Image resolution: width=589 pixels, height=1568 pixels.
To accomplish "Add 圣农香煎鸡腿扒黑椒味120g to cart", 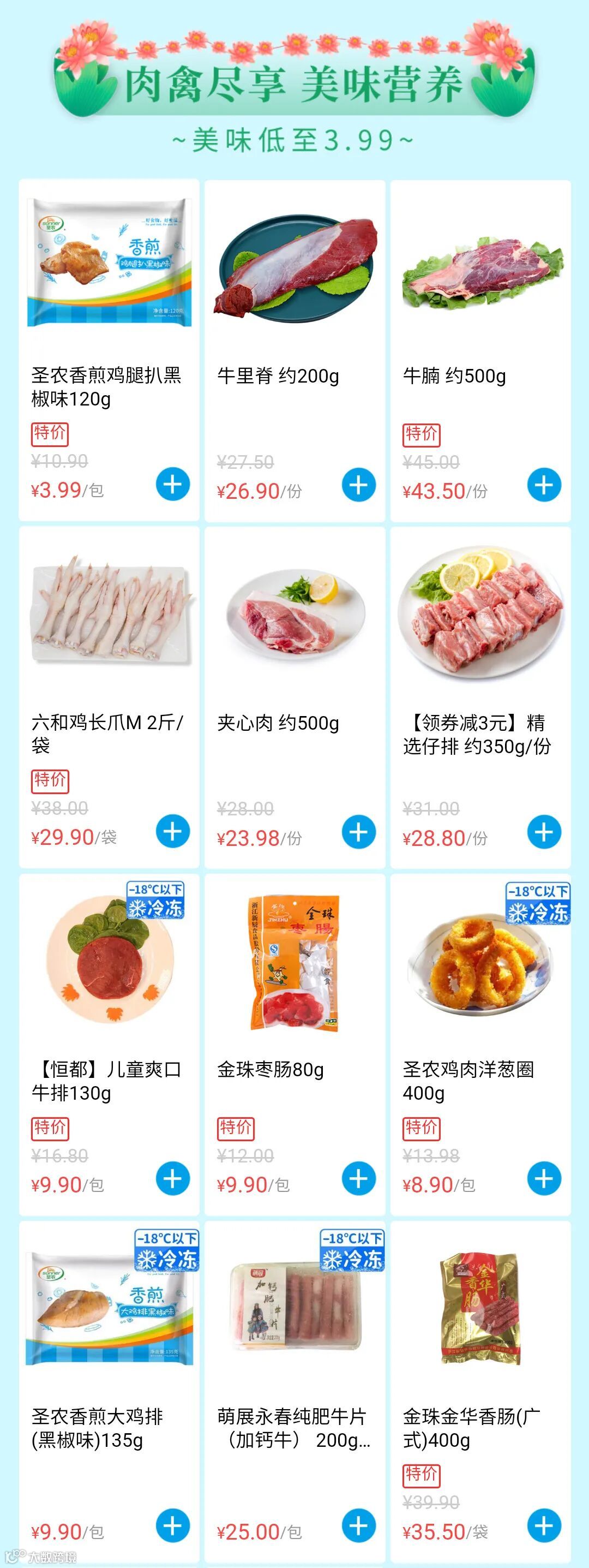I will tap(173, 485).
